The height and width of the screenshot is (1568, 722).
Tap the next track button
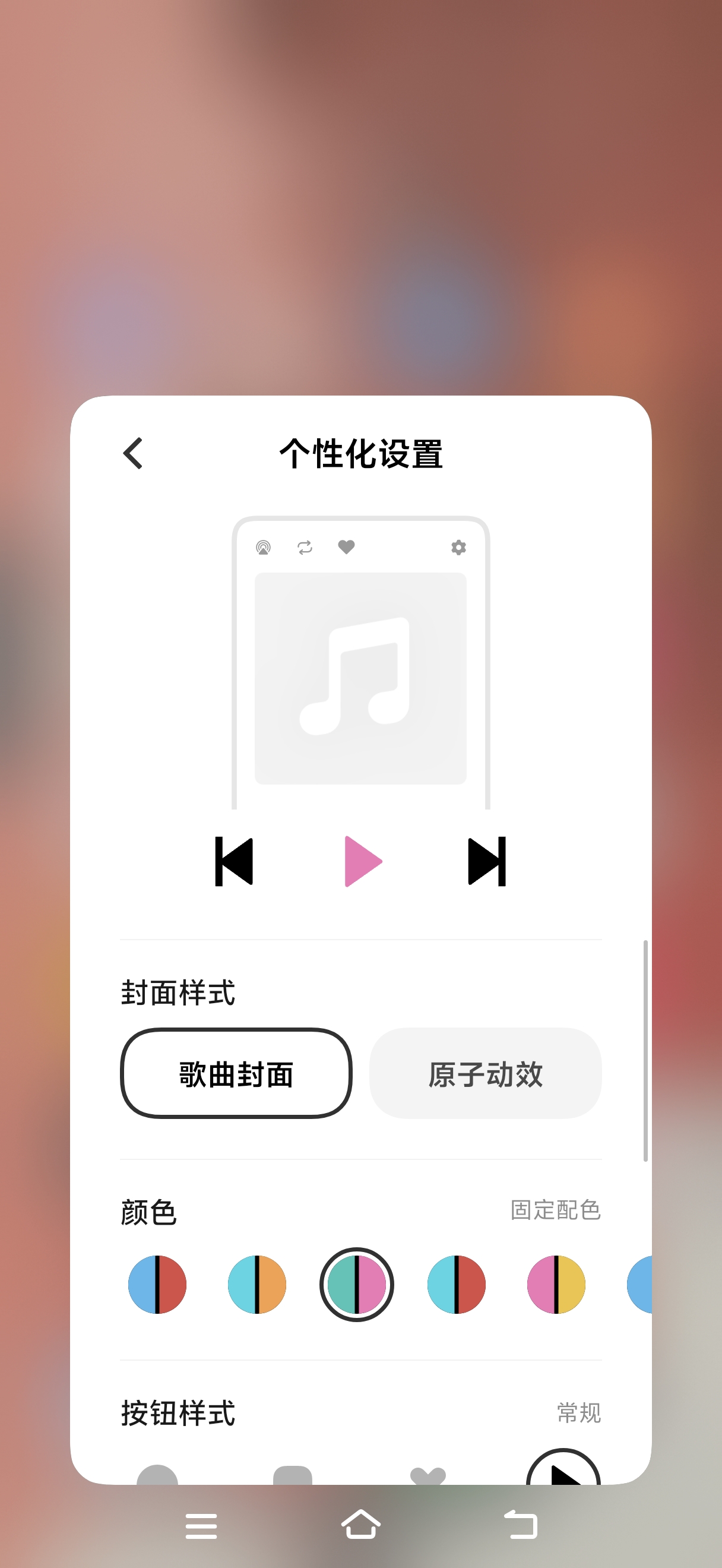pos(487,861)
